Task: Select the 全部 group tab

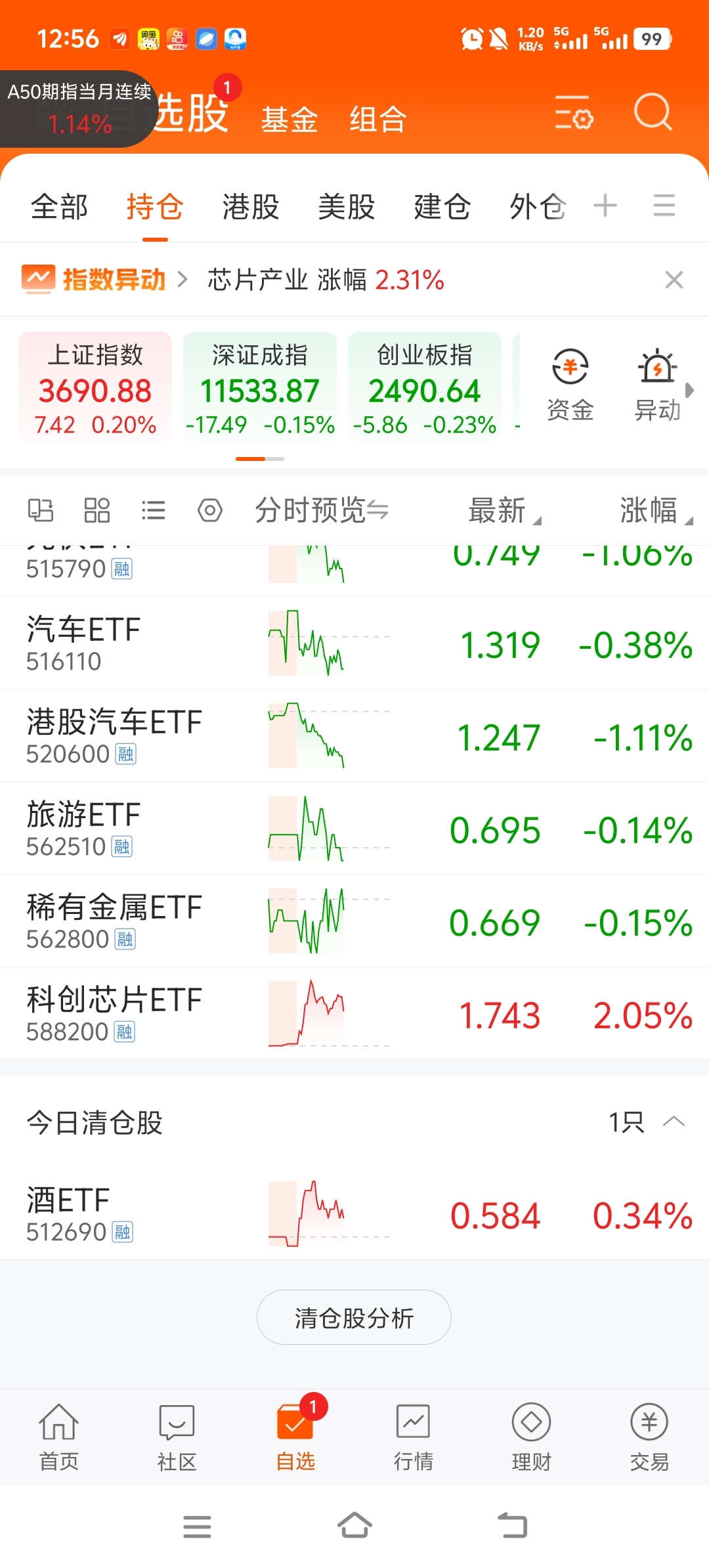Action: (59, 207)
